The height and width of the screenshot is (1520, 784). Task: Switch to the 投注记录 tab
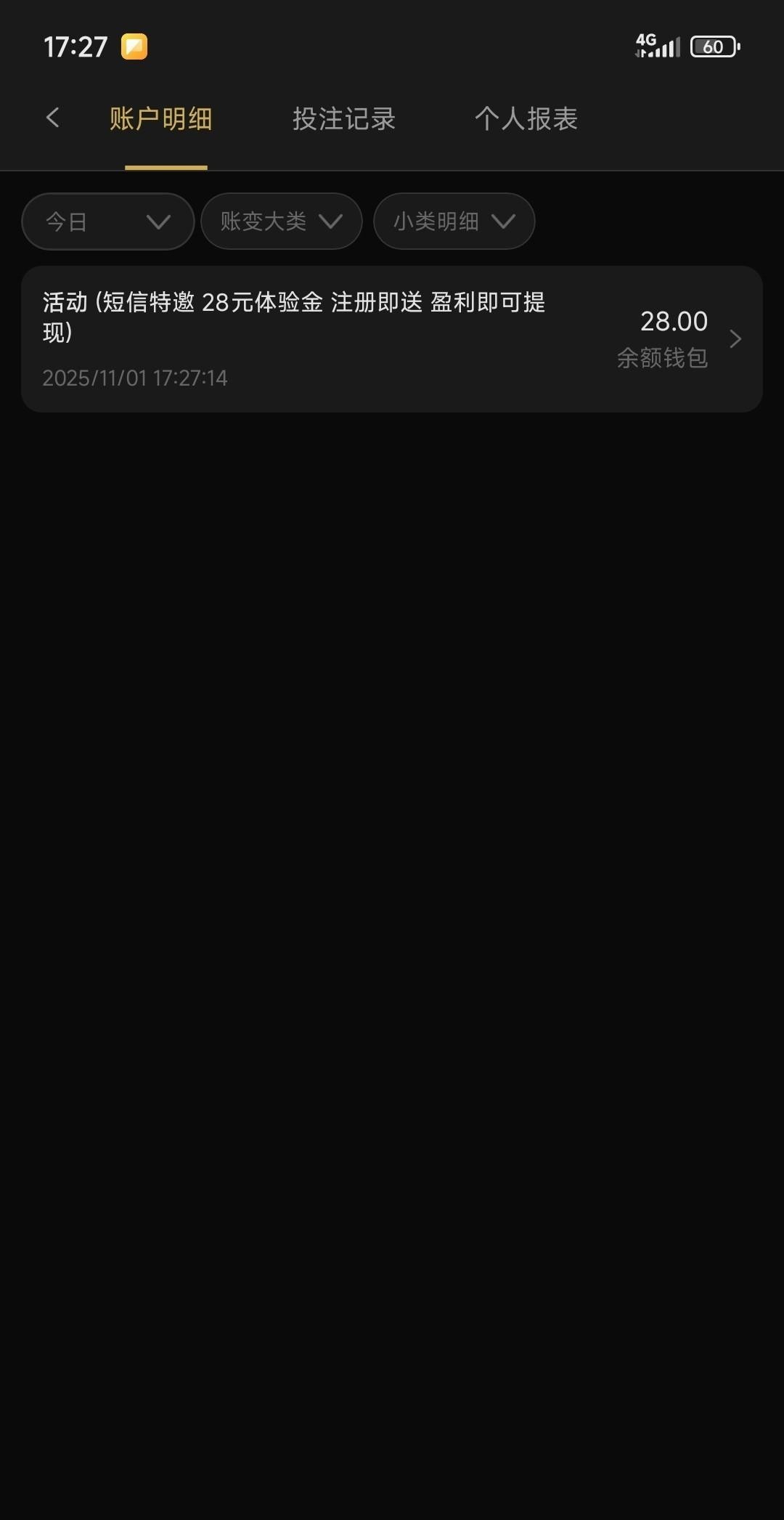[x=344, y=119]
